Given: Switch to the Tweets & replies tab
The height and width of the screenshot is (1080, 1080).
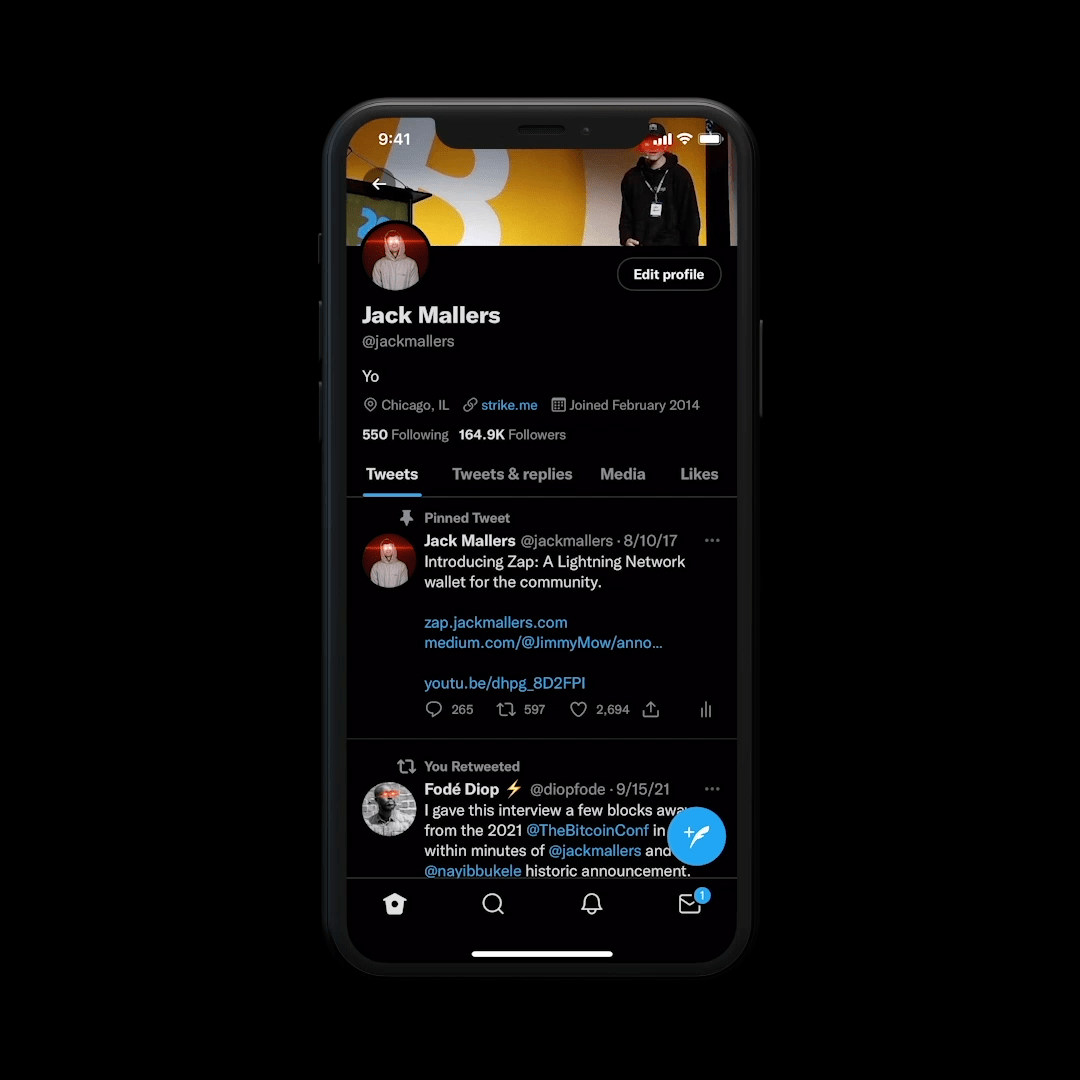Looking at the screenshot, I should [512, 474].
